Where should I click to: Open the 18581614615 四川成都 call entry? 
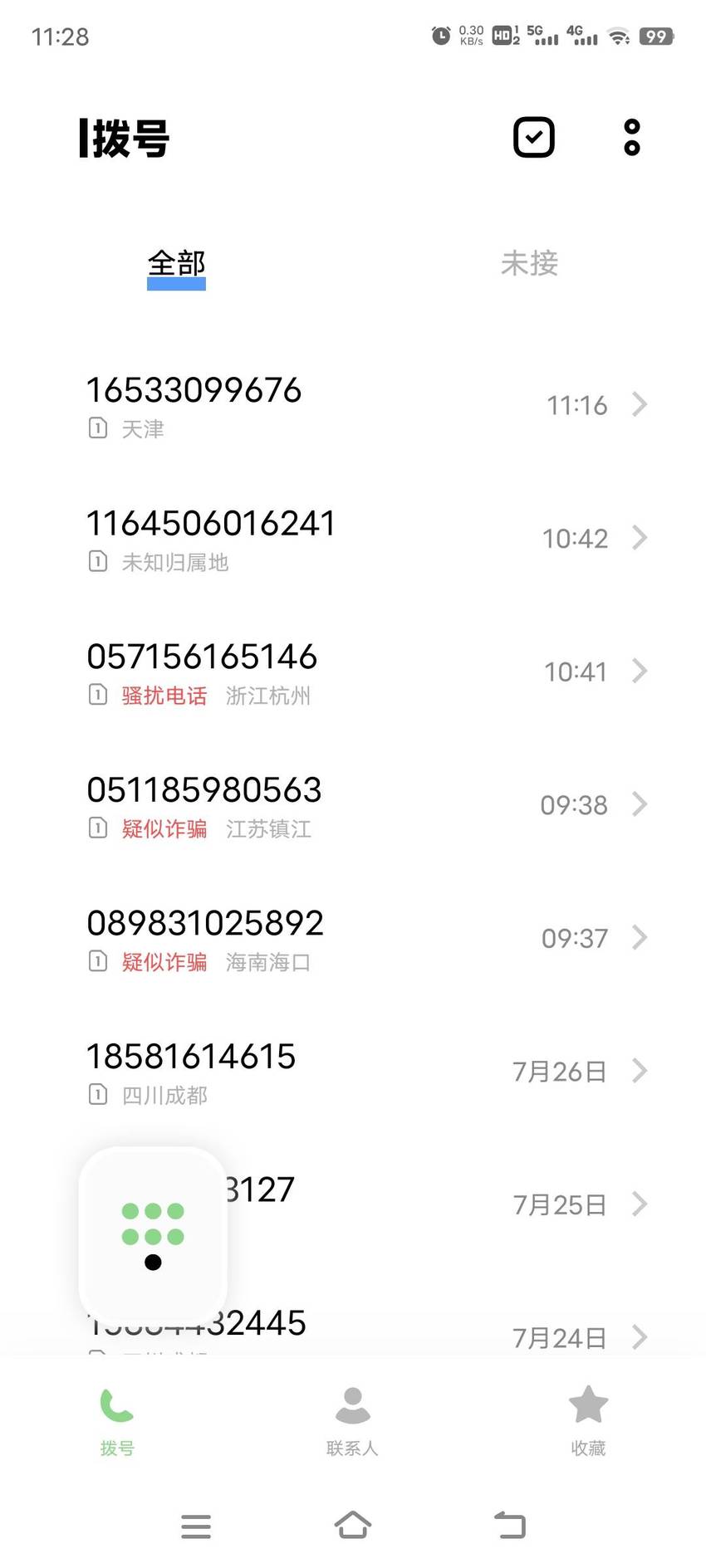click(x=353, y=1072)
